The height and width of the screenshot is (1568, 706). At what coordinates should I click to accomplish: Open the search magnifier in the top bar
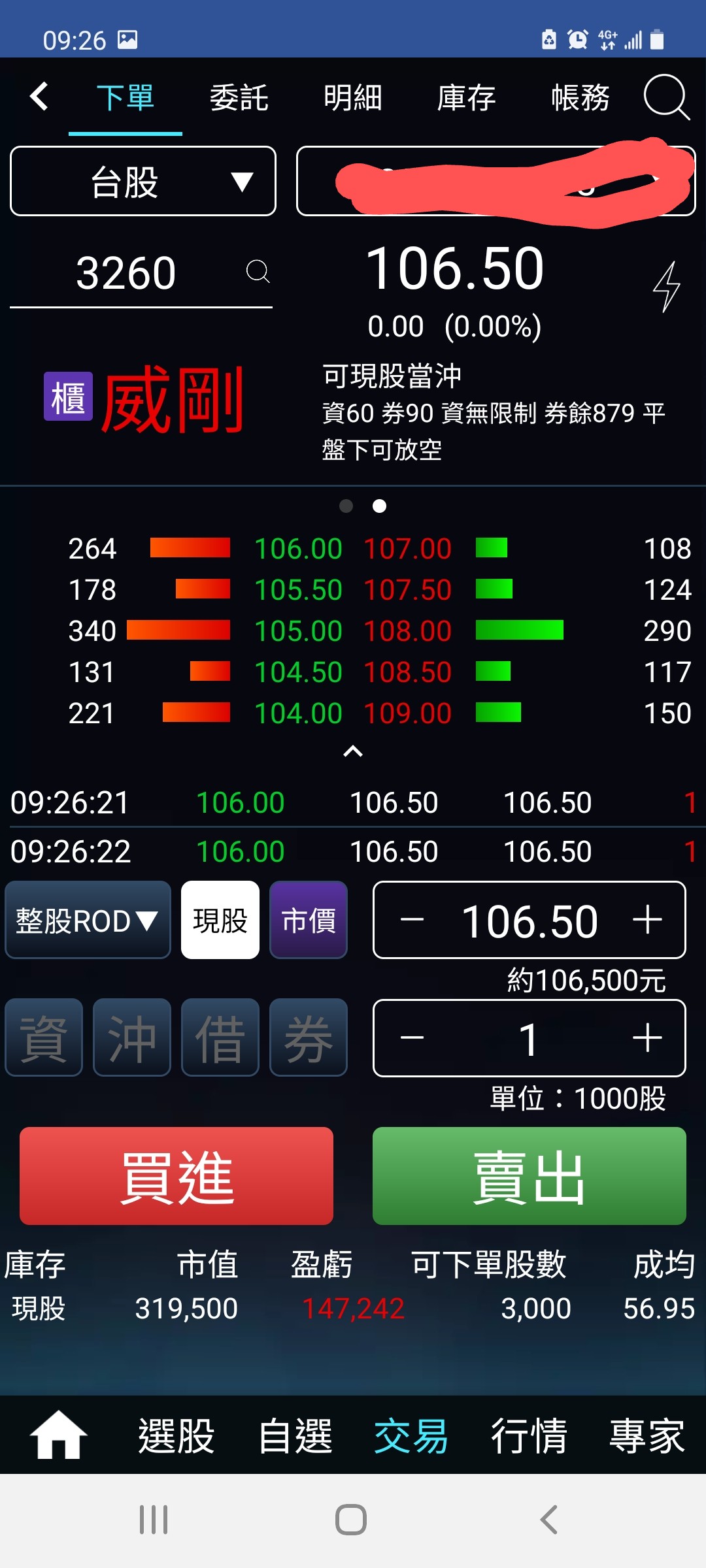(666, 98)
